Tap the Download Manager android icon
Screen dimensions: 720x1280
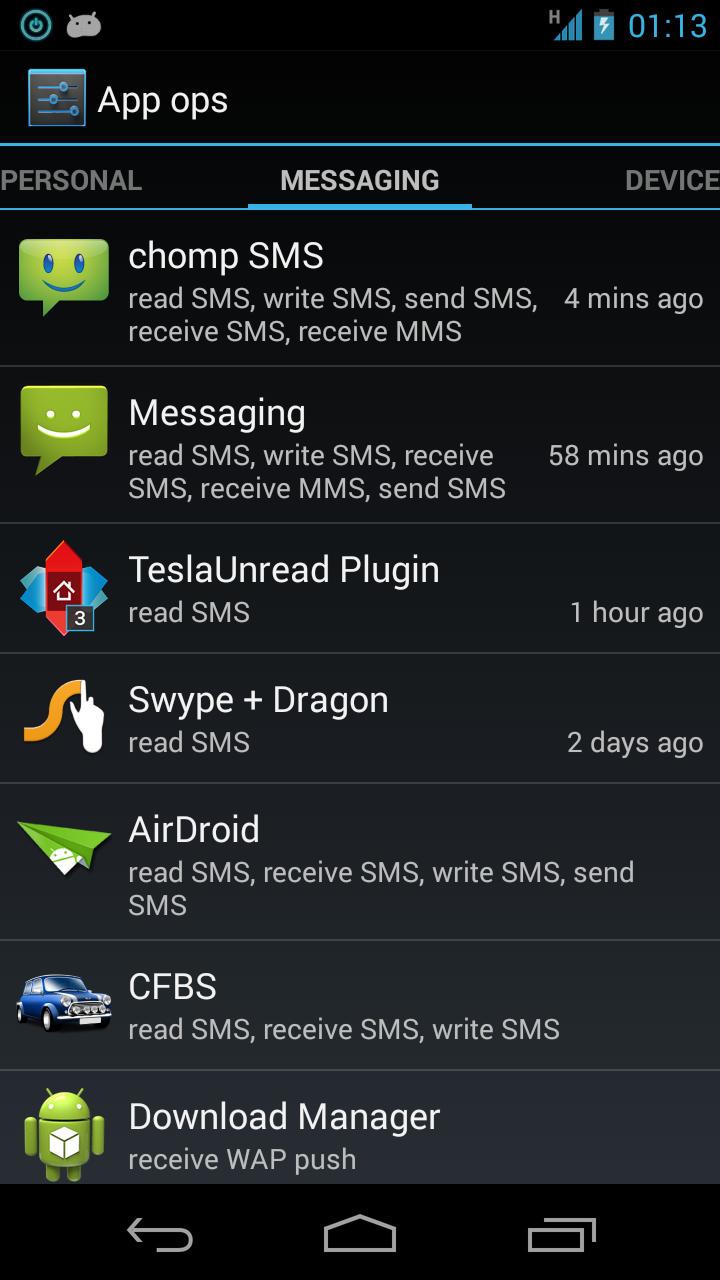[x=64, y=1128]
